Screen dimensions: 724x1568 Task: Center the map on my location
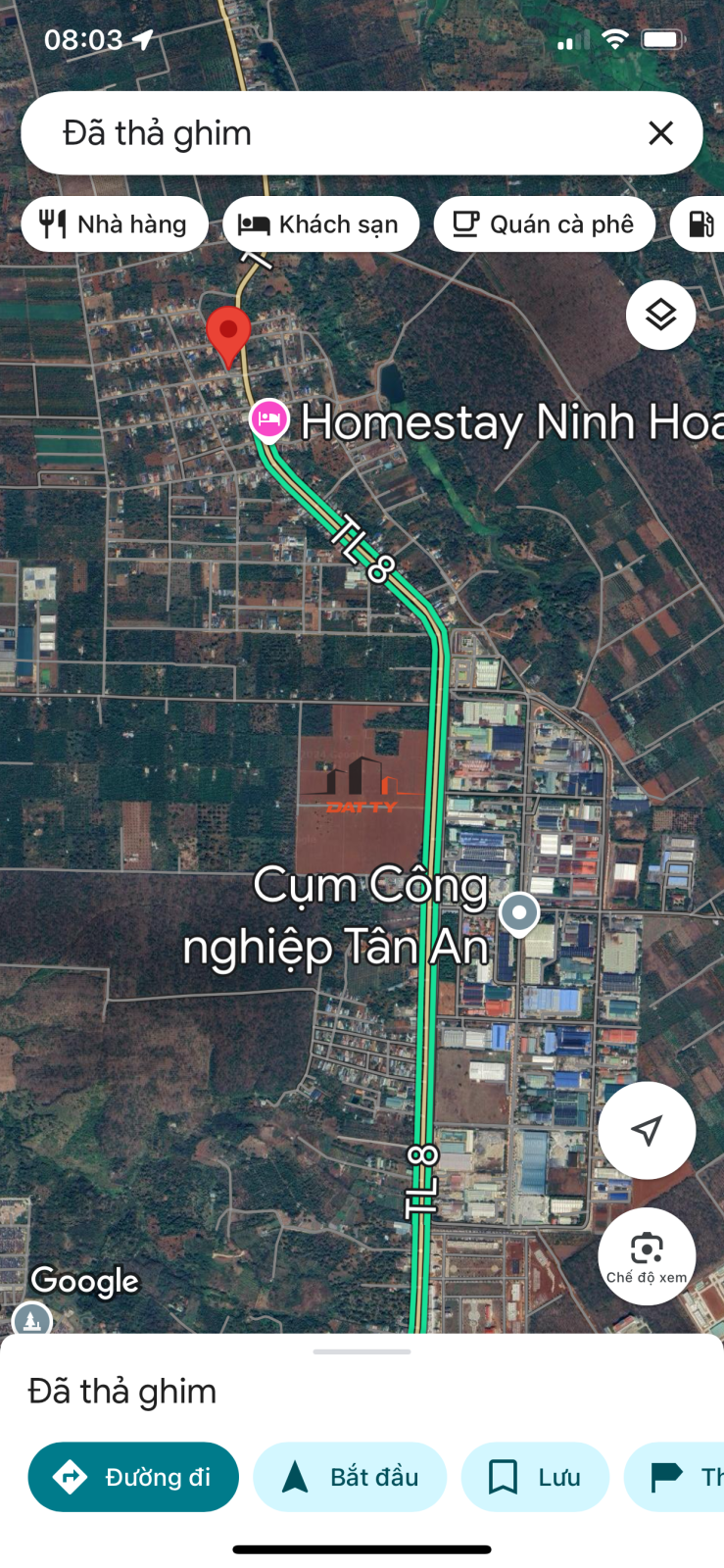coord(647,1130)
